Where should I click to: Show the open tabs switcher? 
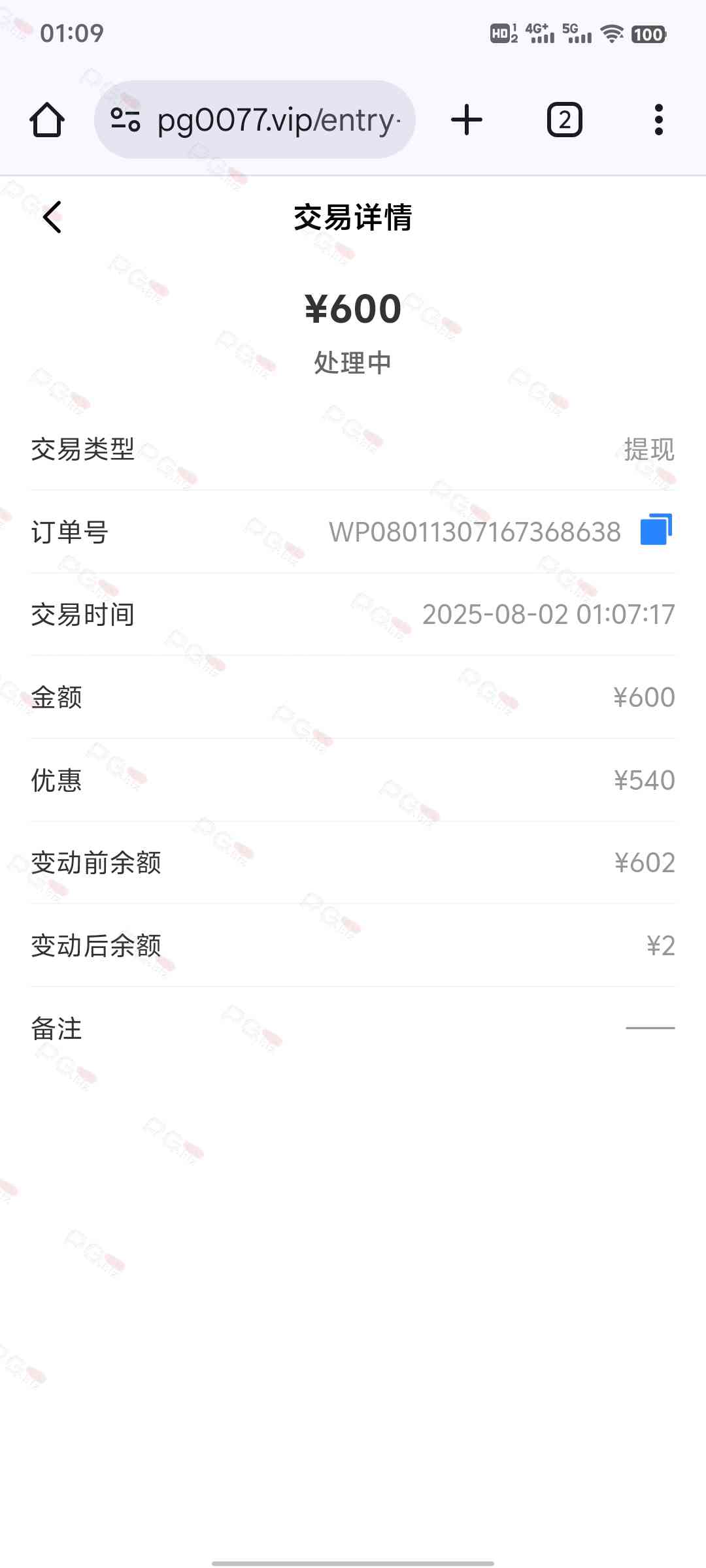click(564, 120)
